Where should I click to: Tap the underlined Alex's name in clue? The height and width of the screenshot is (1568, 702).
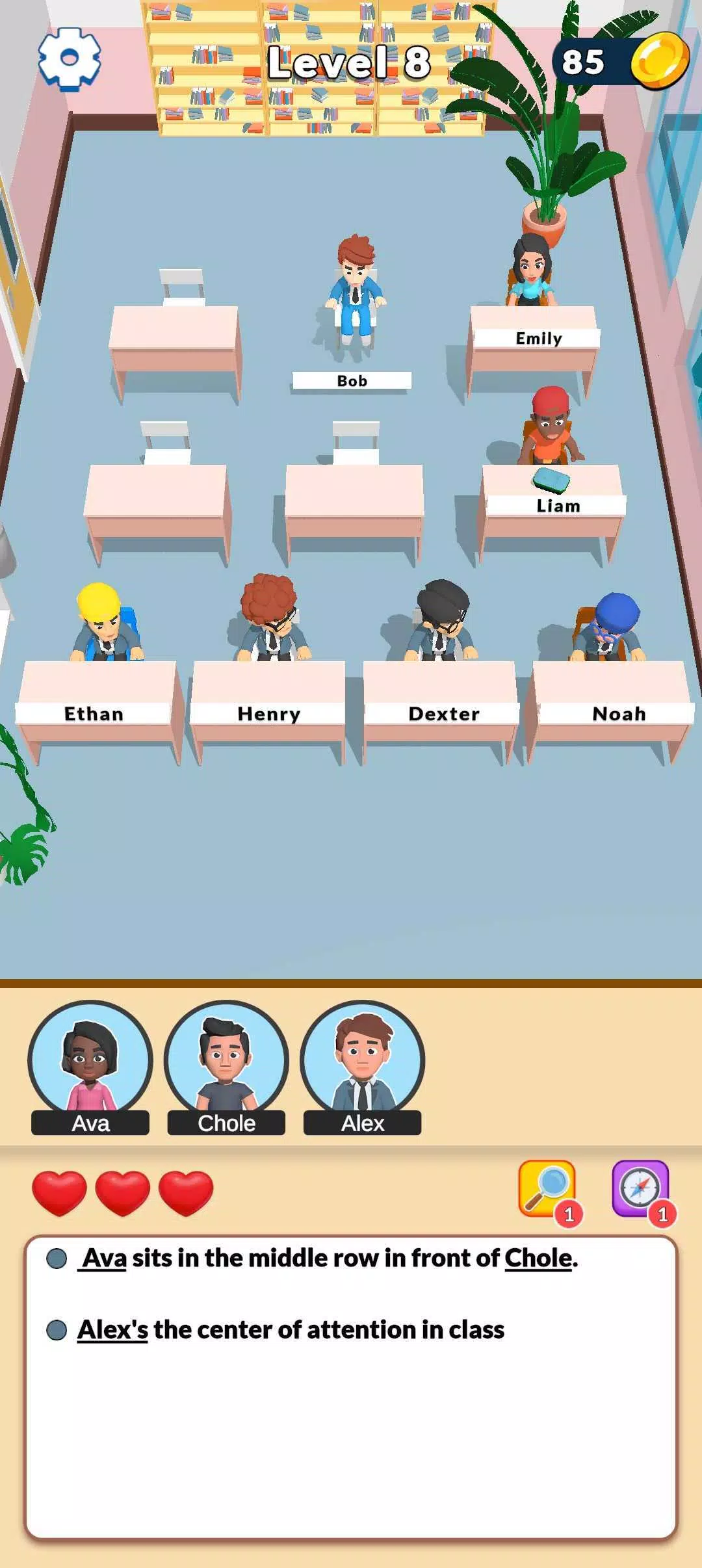(x=113, y=1330)
